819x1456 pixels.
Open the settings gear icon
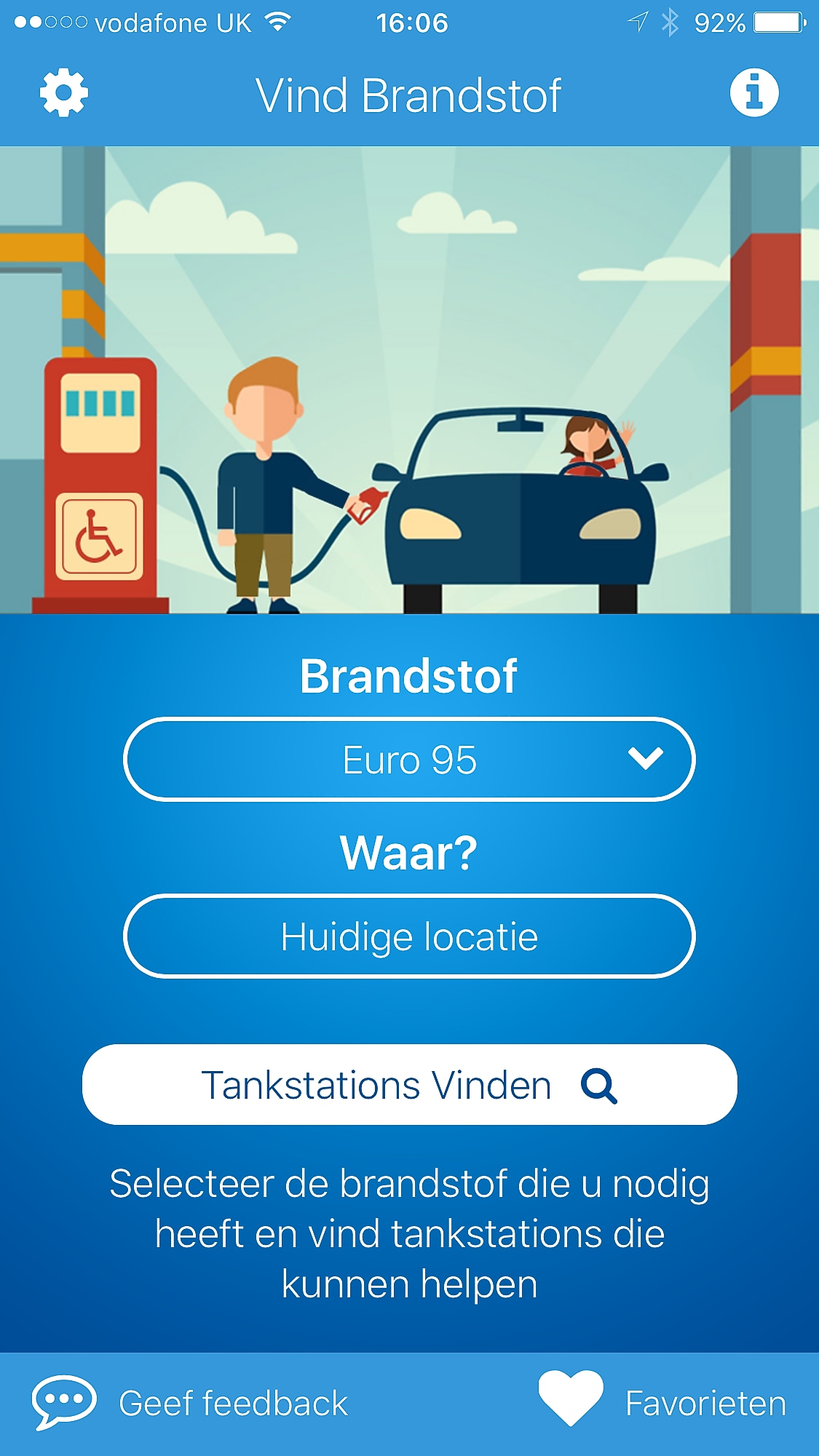click(x=64, y=93)
